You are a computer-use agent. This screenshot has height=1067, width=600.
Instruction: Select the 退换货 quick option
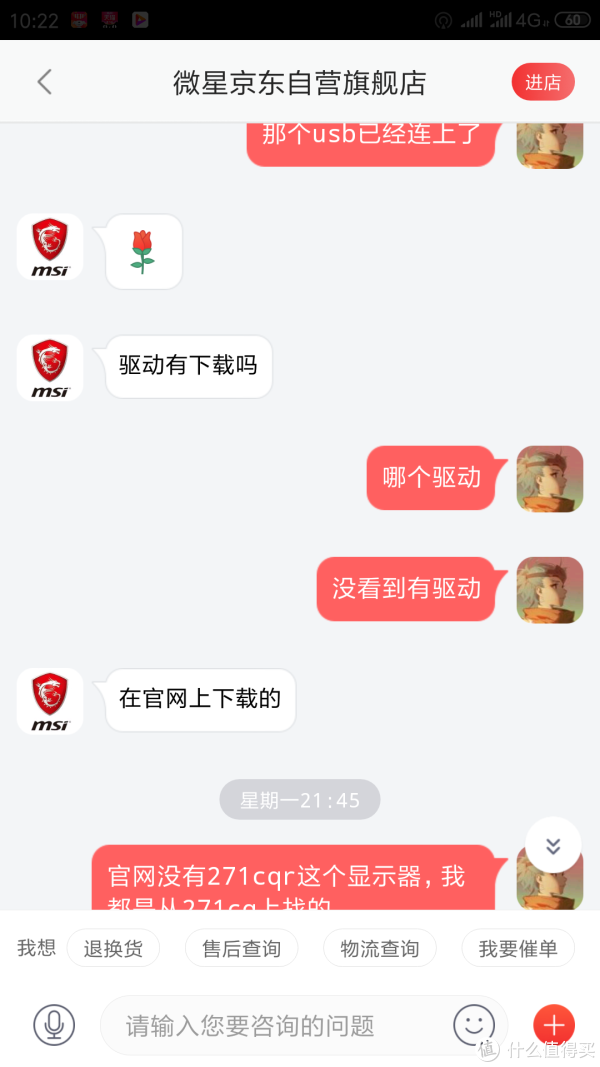(x=113, y=948)
